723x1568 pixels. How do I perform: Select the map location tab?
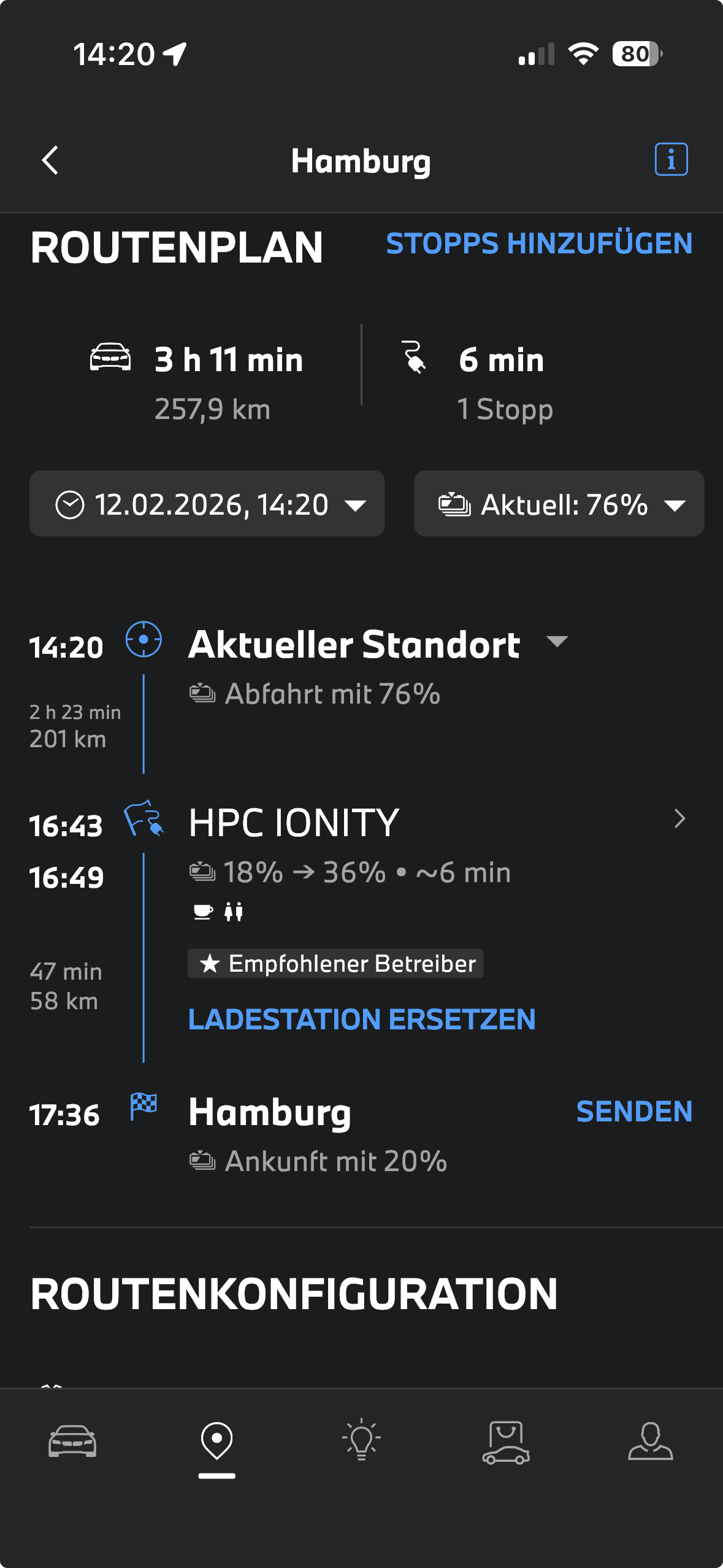coord(216,1440)
